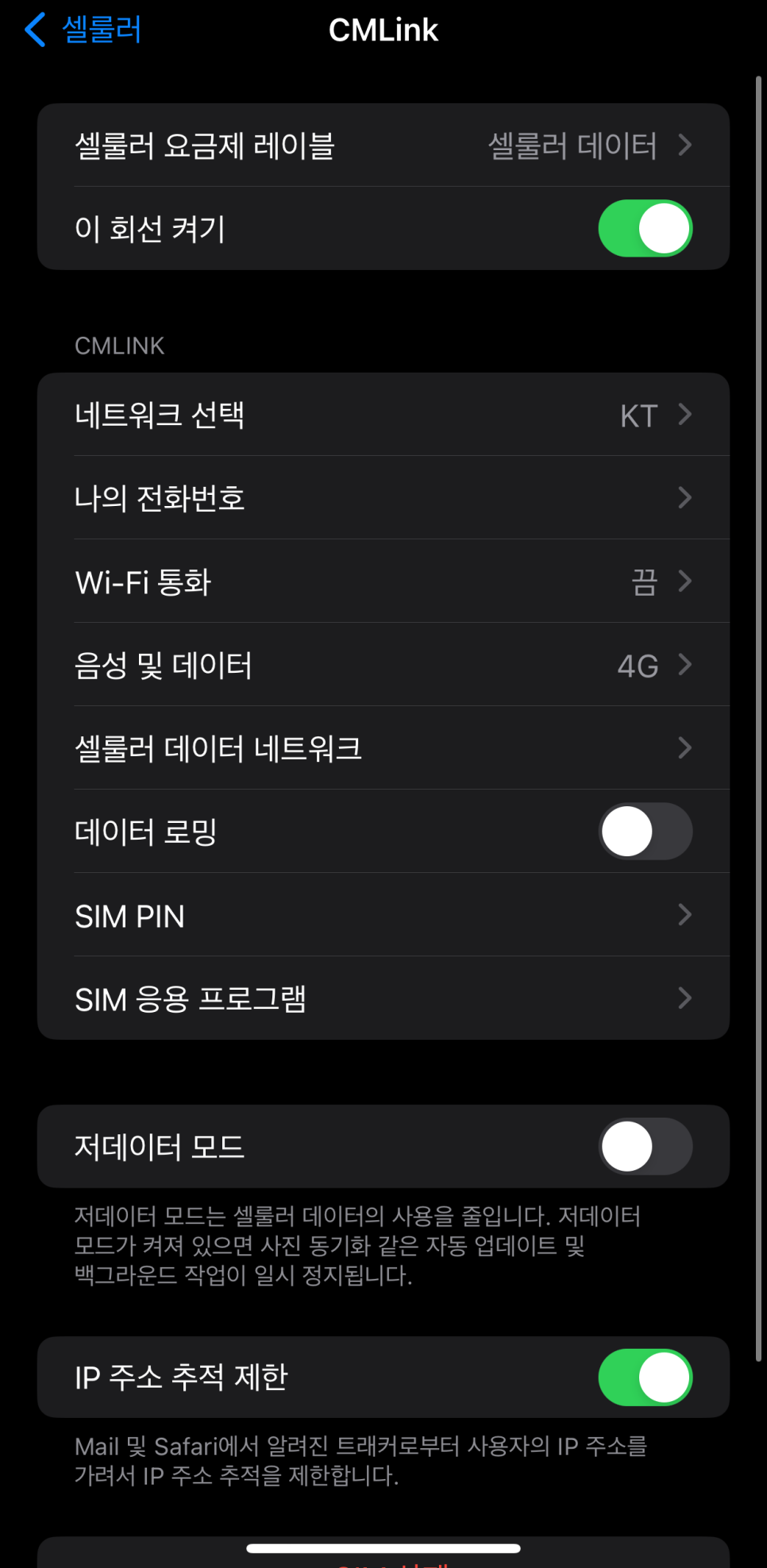Open 음성 및 데이터 set to 4G

click(383, 665)
